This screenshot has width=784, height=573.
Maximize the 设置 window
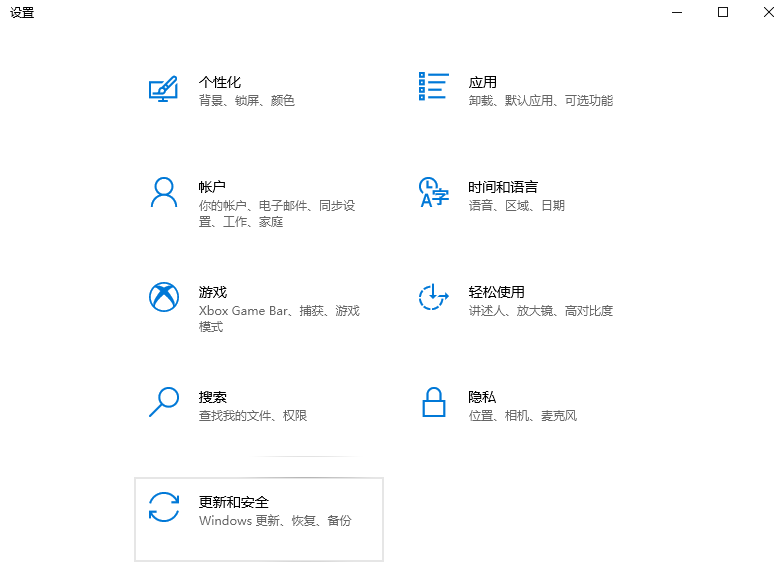[723, 12]
